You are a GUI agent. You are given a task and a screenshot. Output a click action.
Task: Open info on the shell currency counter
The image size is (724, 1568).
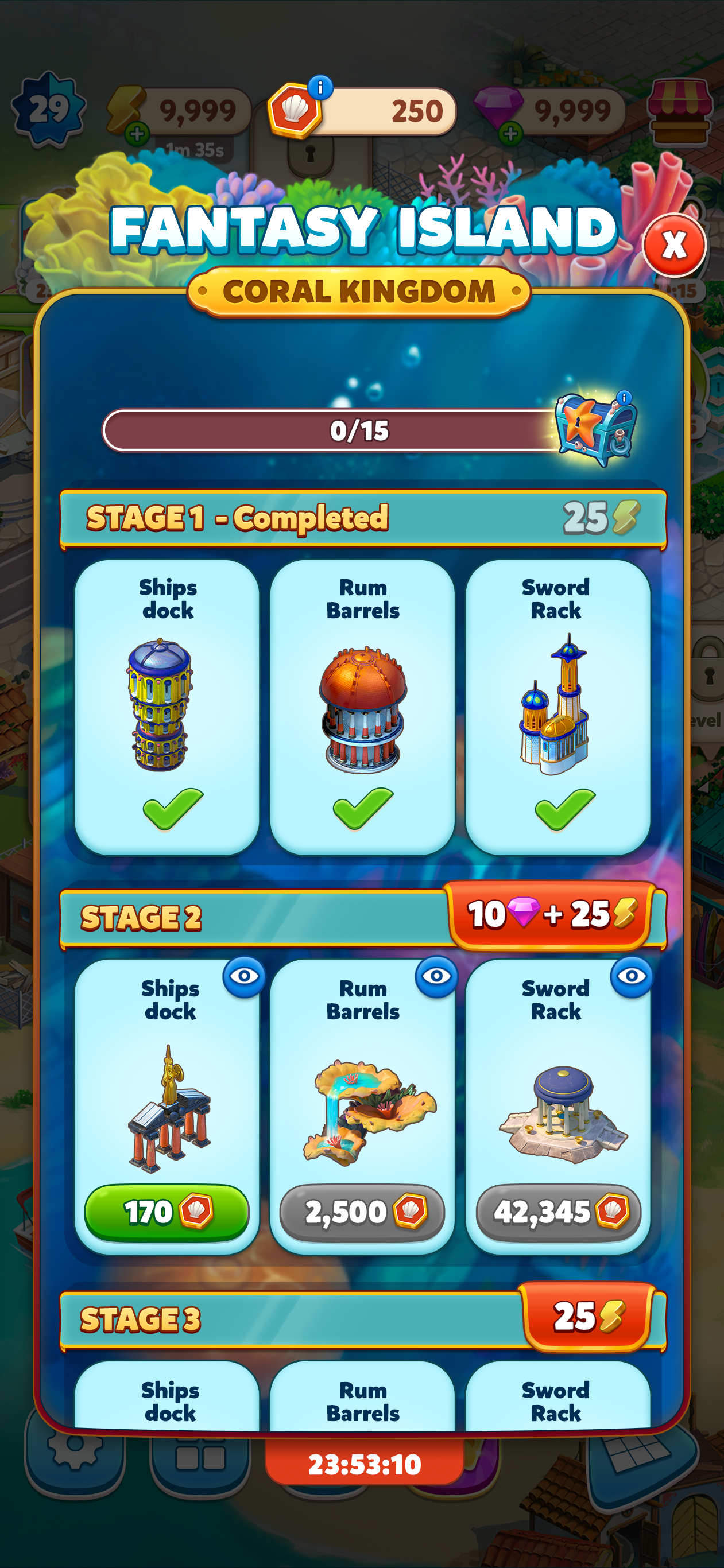pos(320,88)
